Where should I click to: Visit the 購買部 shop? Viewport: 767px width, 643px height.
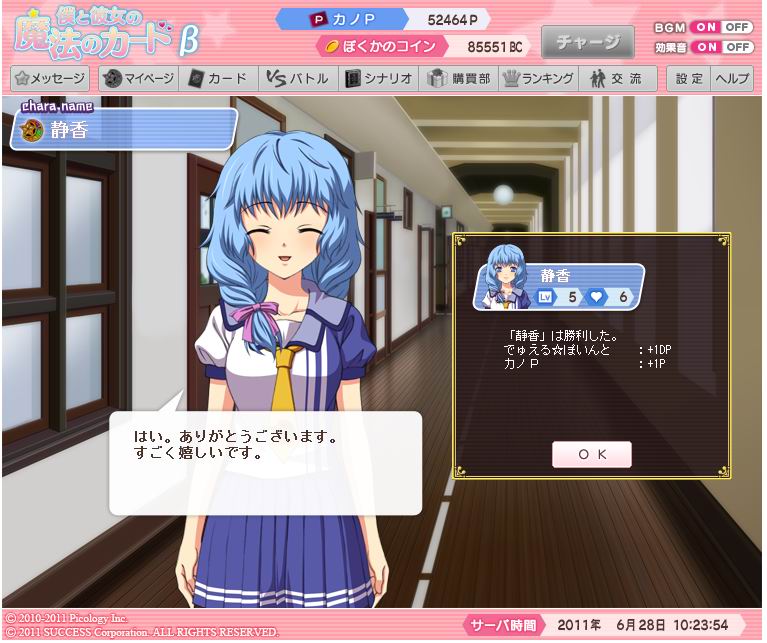tap(459, 79)
